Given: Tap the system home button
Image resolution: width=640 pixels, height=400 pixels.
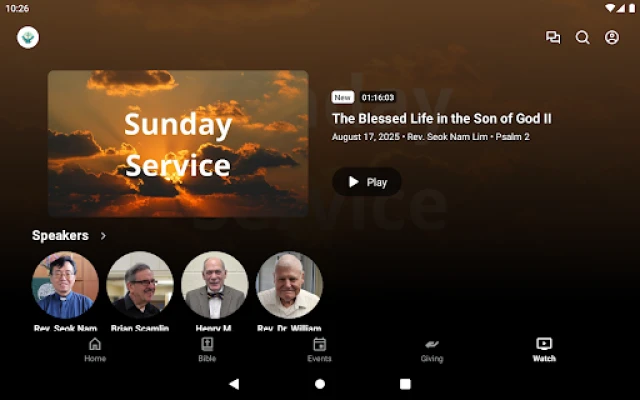Looking at the screenshot, I should point(320,383).
